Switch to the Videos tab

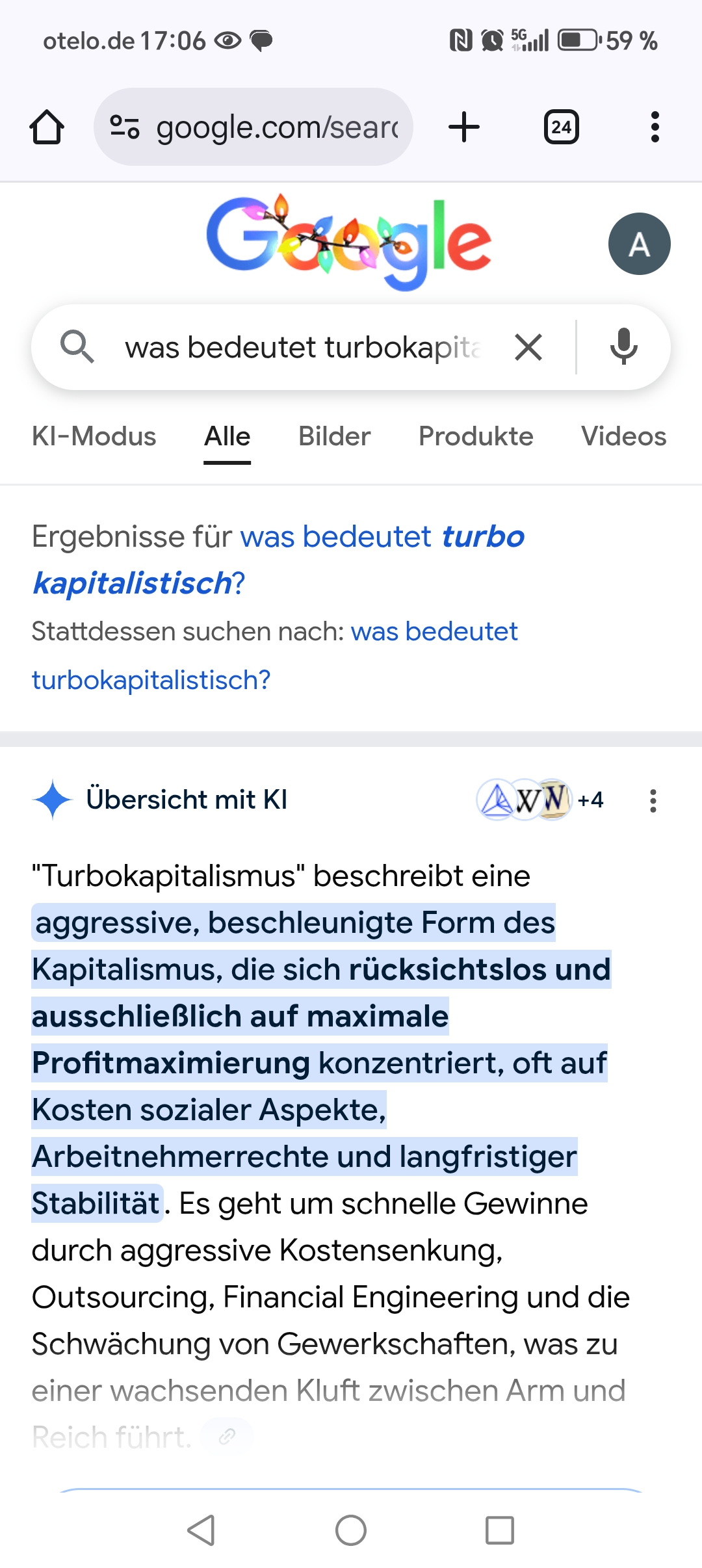click(x=623, y=436)
